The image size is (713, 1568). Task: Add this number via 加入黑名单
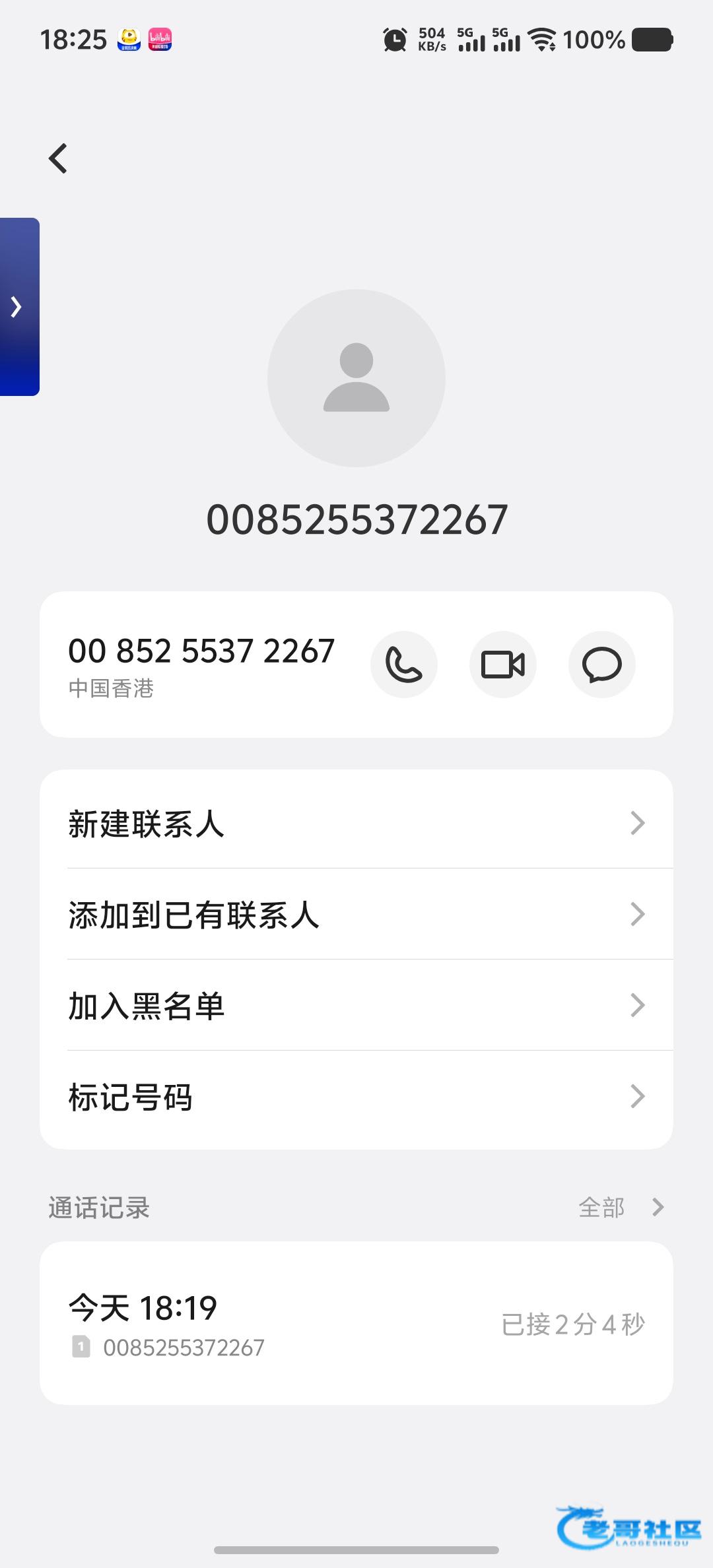(356, 1006)
